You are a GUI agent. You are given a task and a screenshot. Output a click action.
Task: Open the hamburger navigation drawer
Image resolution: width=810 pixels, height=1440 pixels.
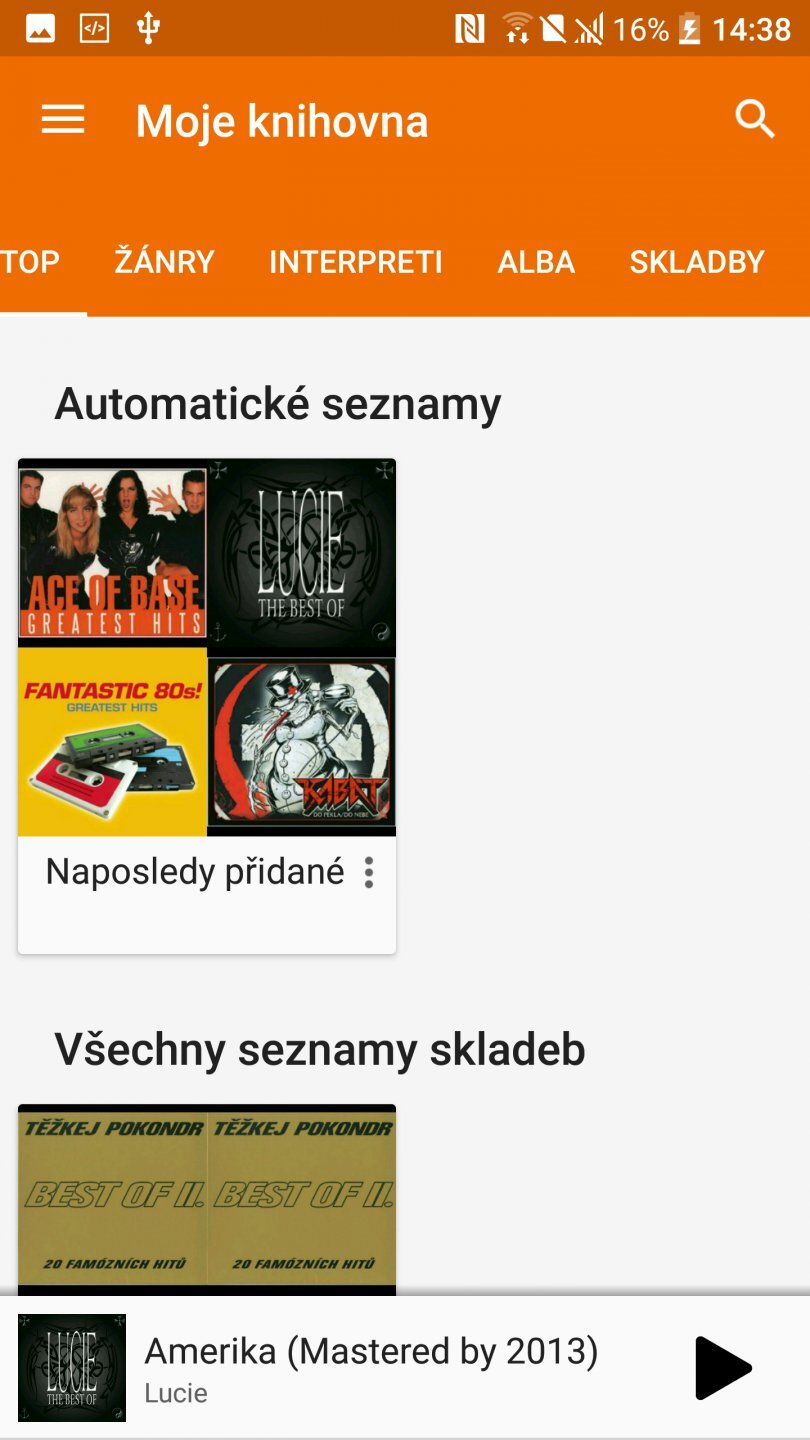coord(62,121)
